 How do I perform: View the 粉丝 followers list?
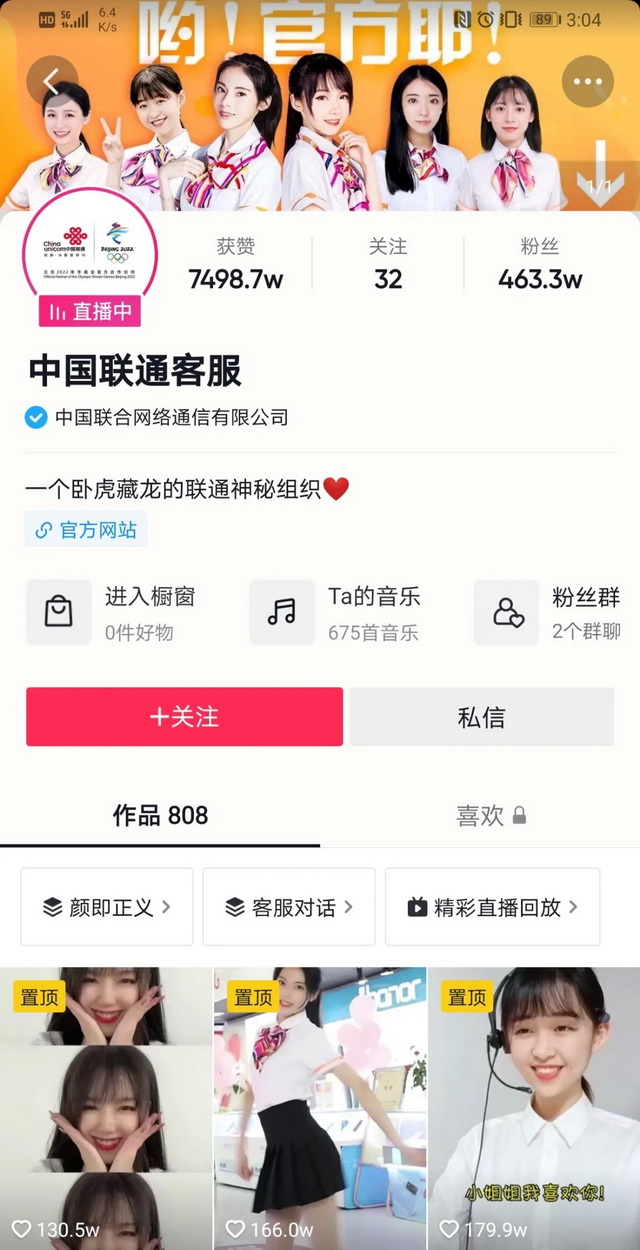pyautogui.click(x=540, y=264)
